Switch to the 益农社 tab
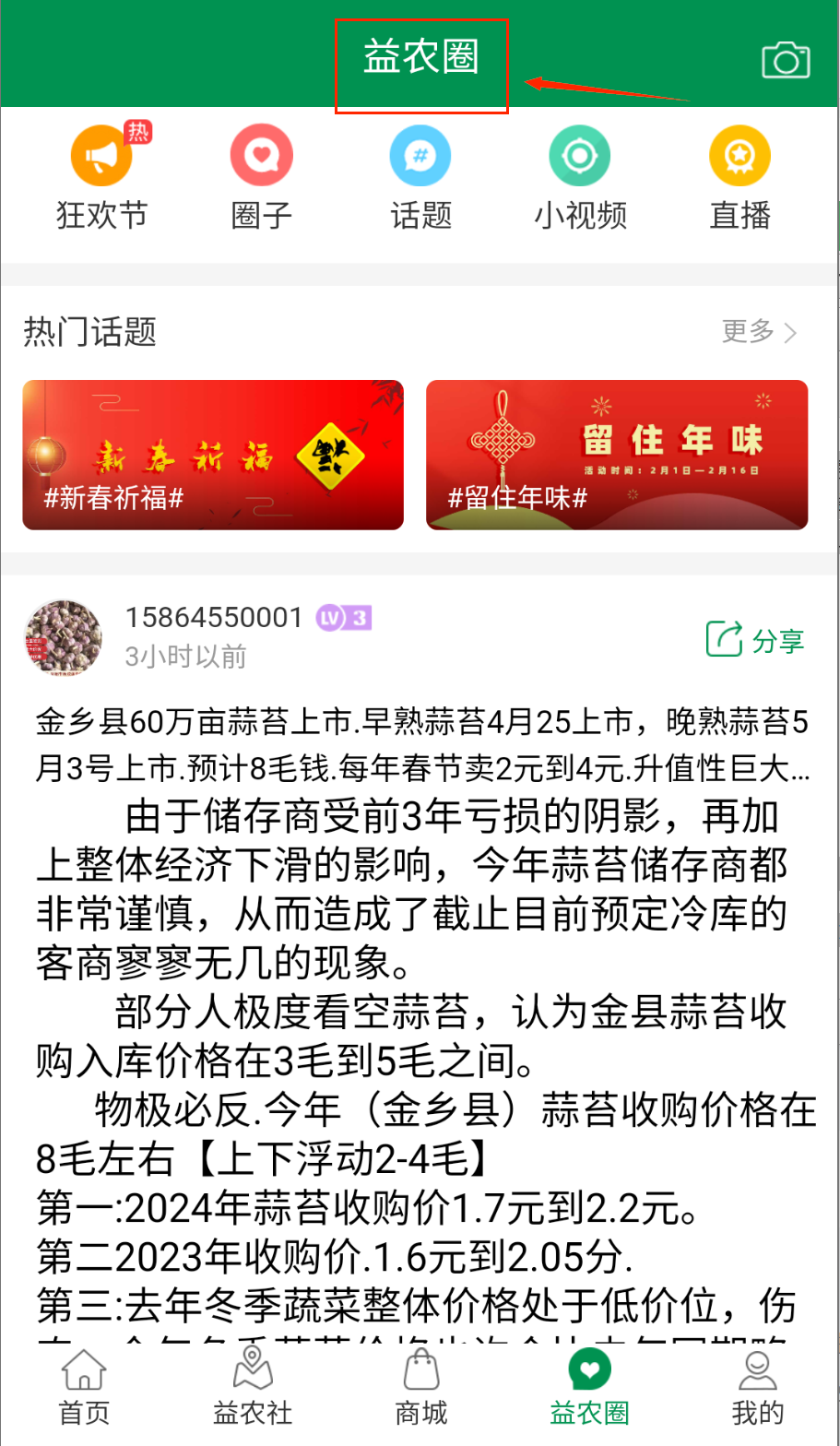Screen dimensions: 840x1446 pyautogui.click(x=253, y=1388)
